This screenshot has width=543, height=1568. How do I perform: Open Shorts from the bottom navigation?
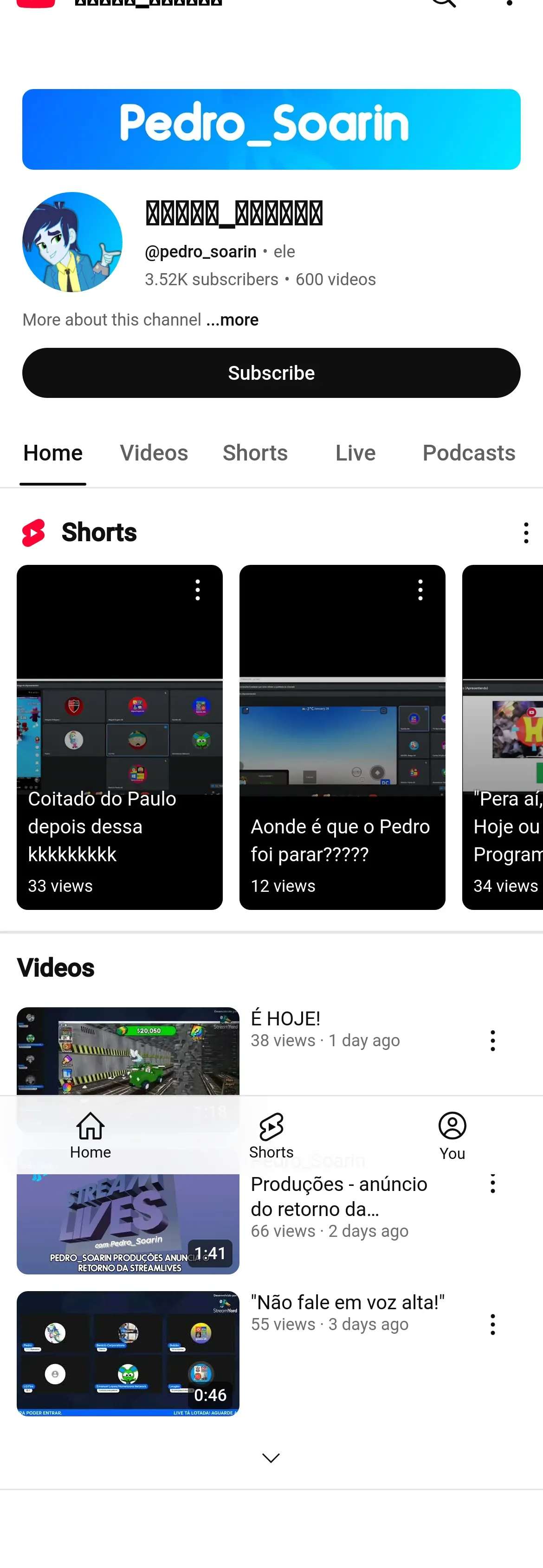coord(271,1135)
